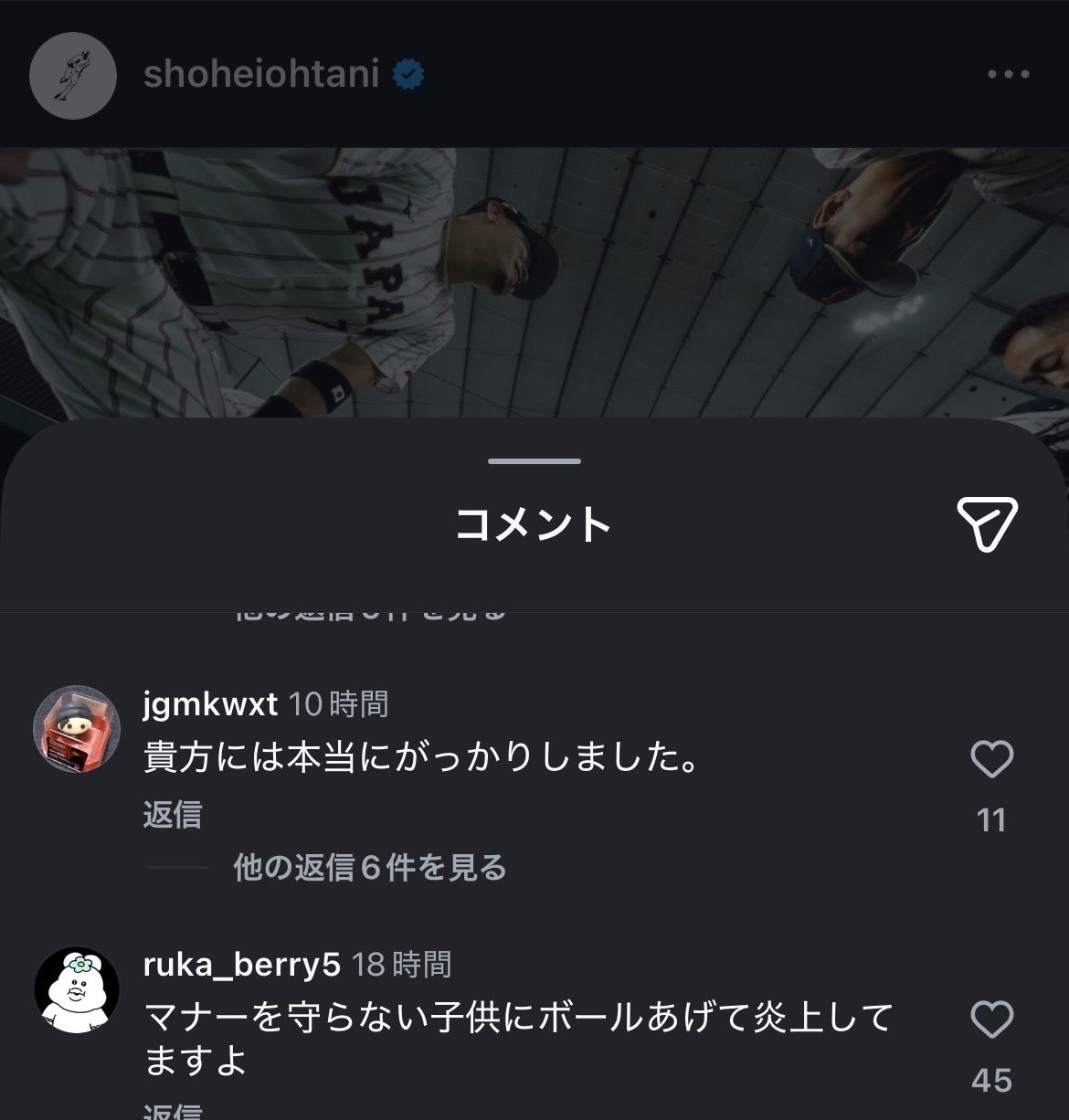Share the post via the paper plane icon
The height and width of the screenshot is (1120, 1069).
(987, 523)
